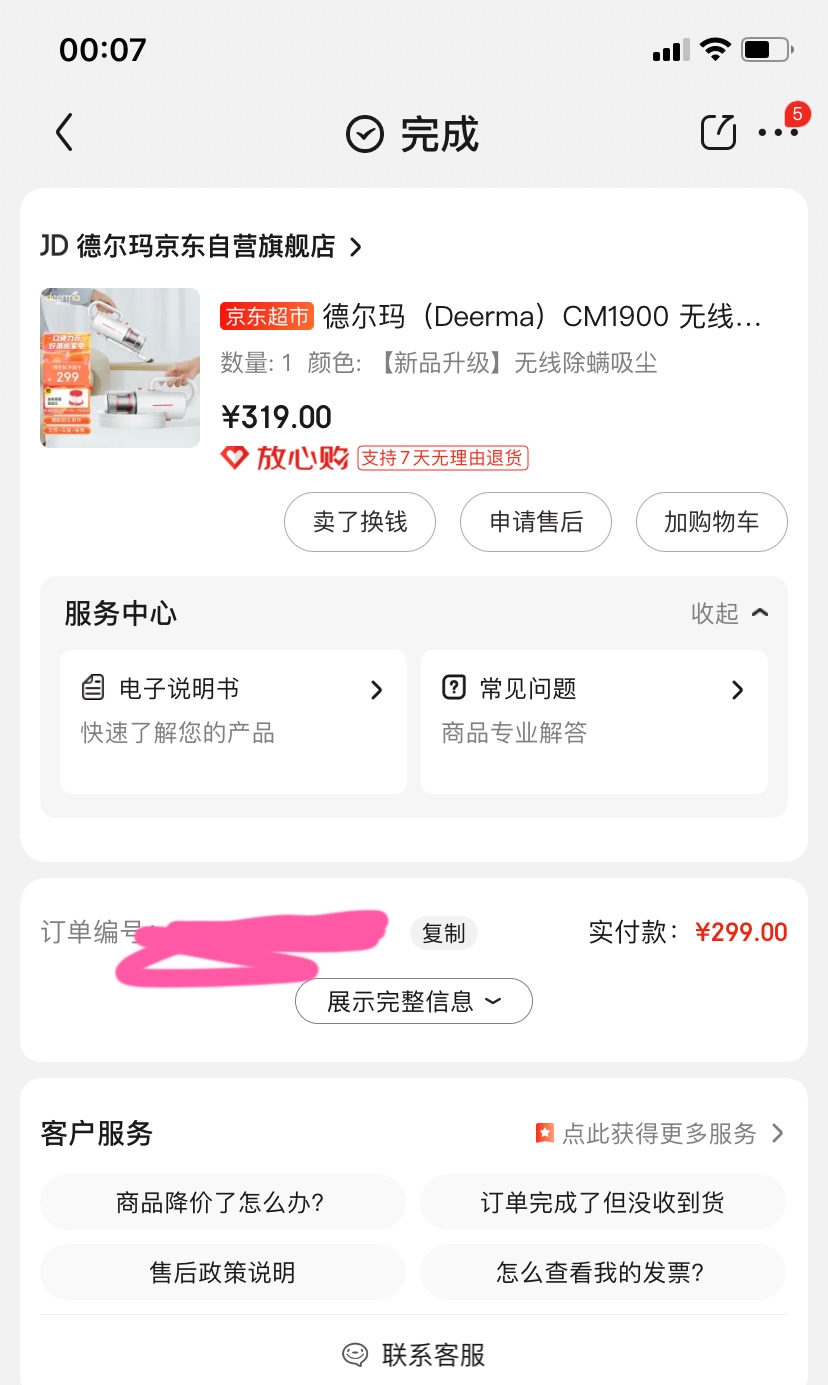828x1385 pixels.
Task: Select 商品降价了怎么办? question
Action: [x=222, y=1202]
